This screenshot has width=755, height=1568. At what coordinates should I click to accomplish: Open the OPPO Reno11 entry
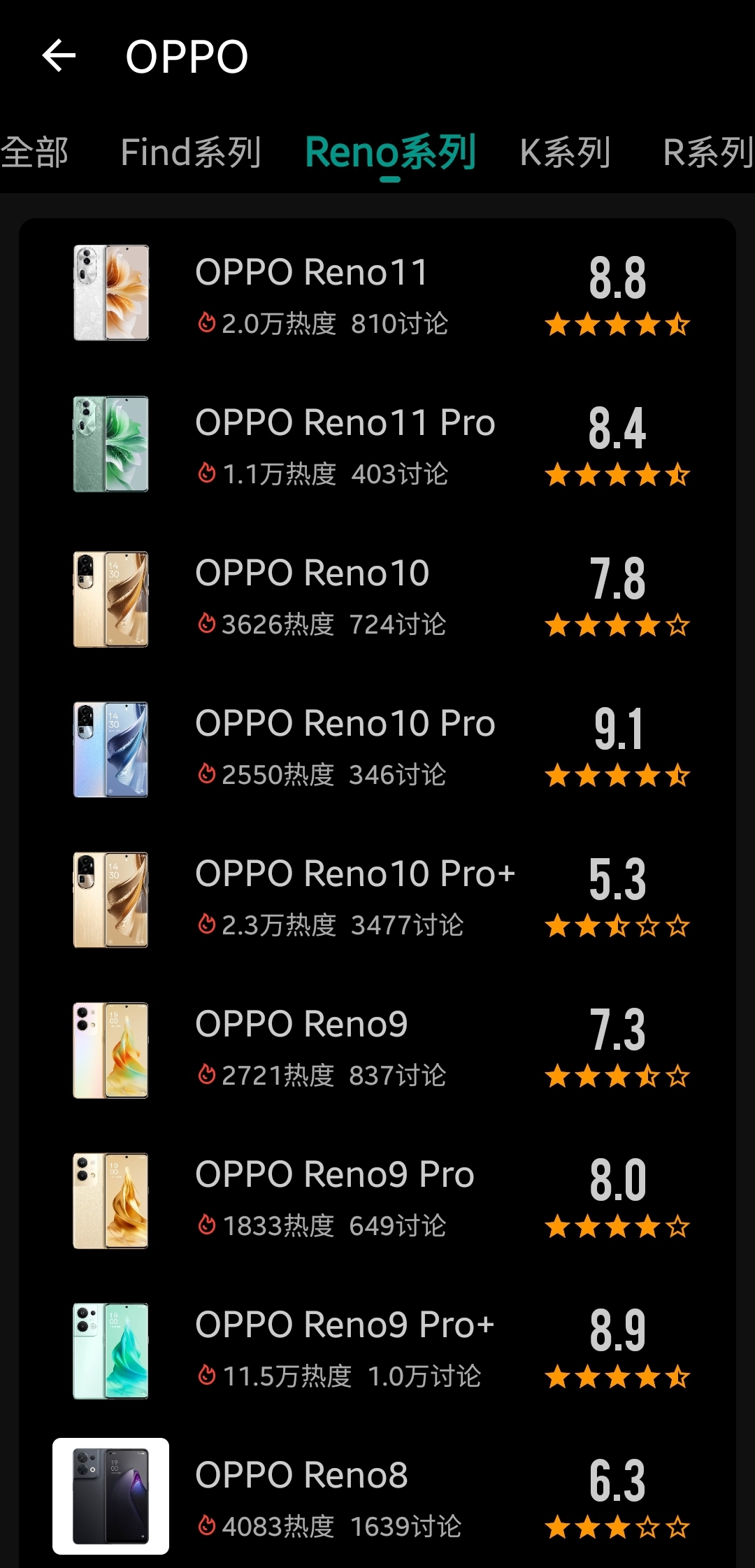coord(377,294)
